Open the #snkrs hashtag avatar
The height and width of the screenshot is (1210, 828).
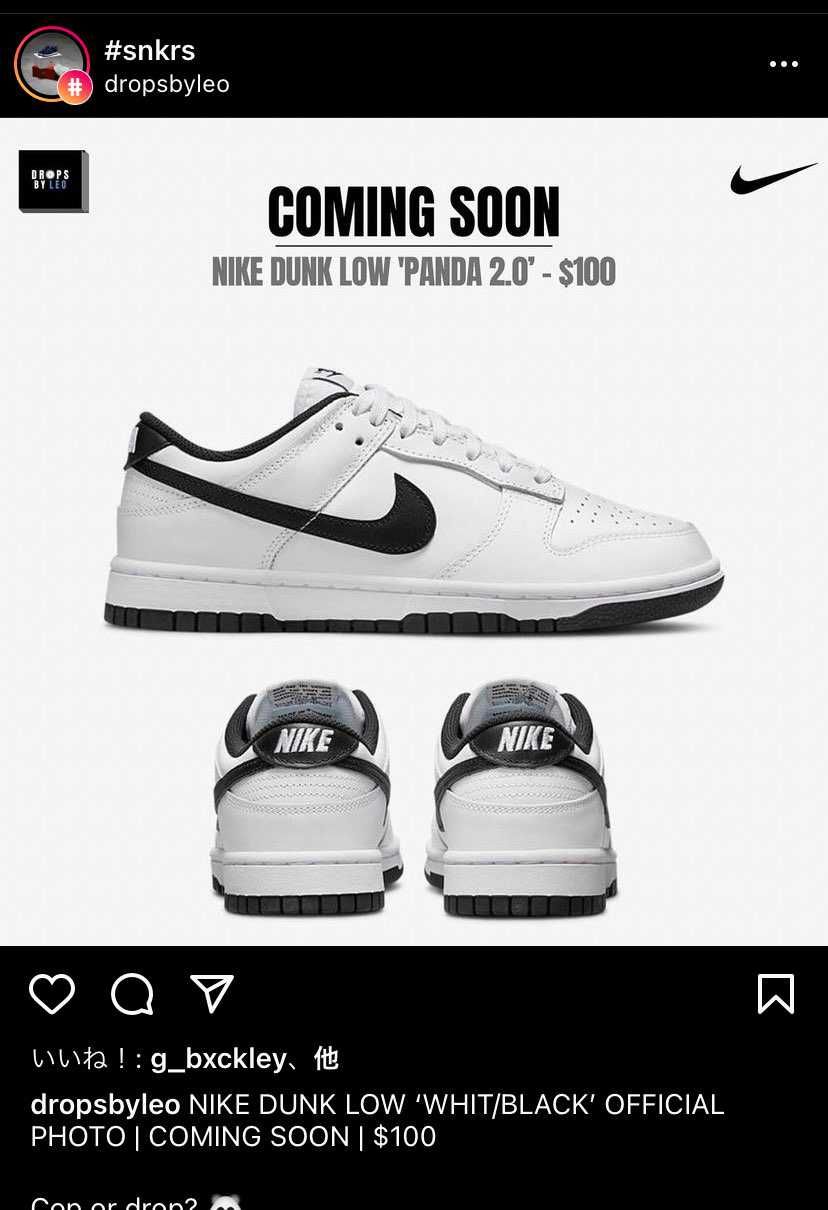click(52, 65)
